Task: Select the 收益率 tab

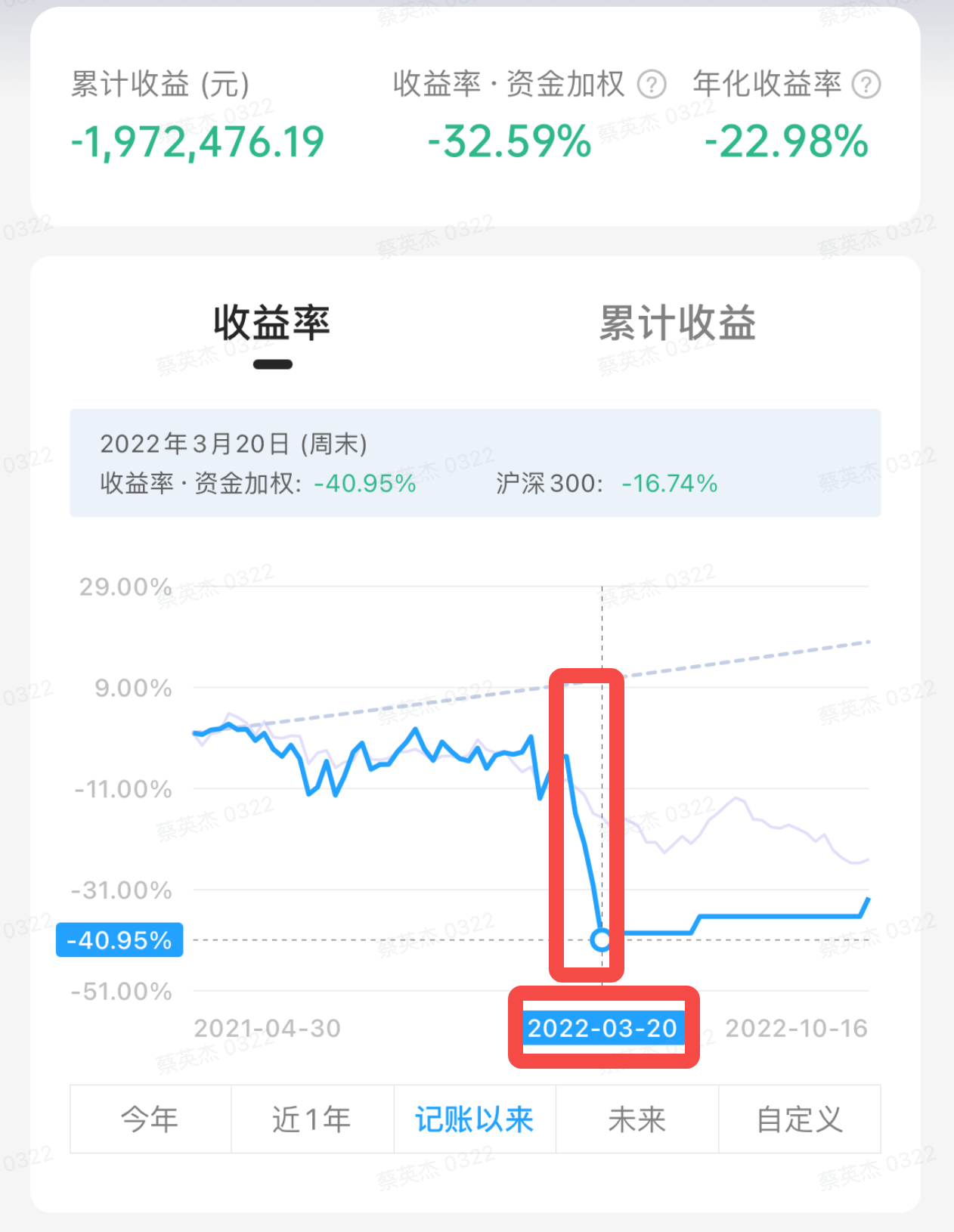Action: (272, 323)
